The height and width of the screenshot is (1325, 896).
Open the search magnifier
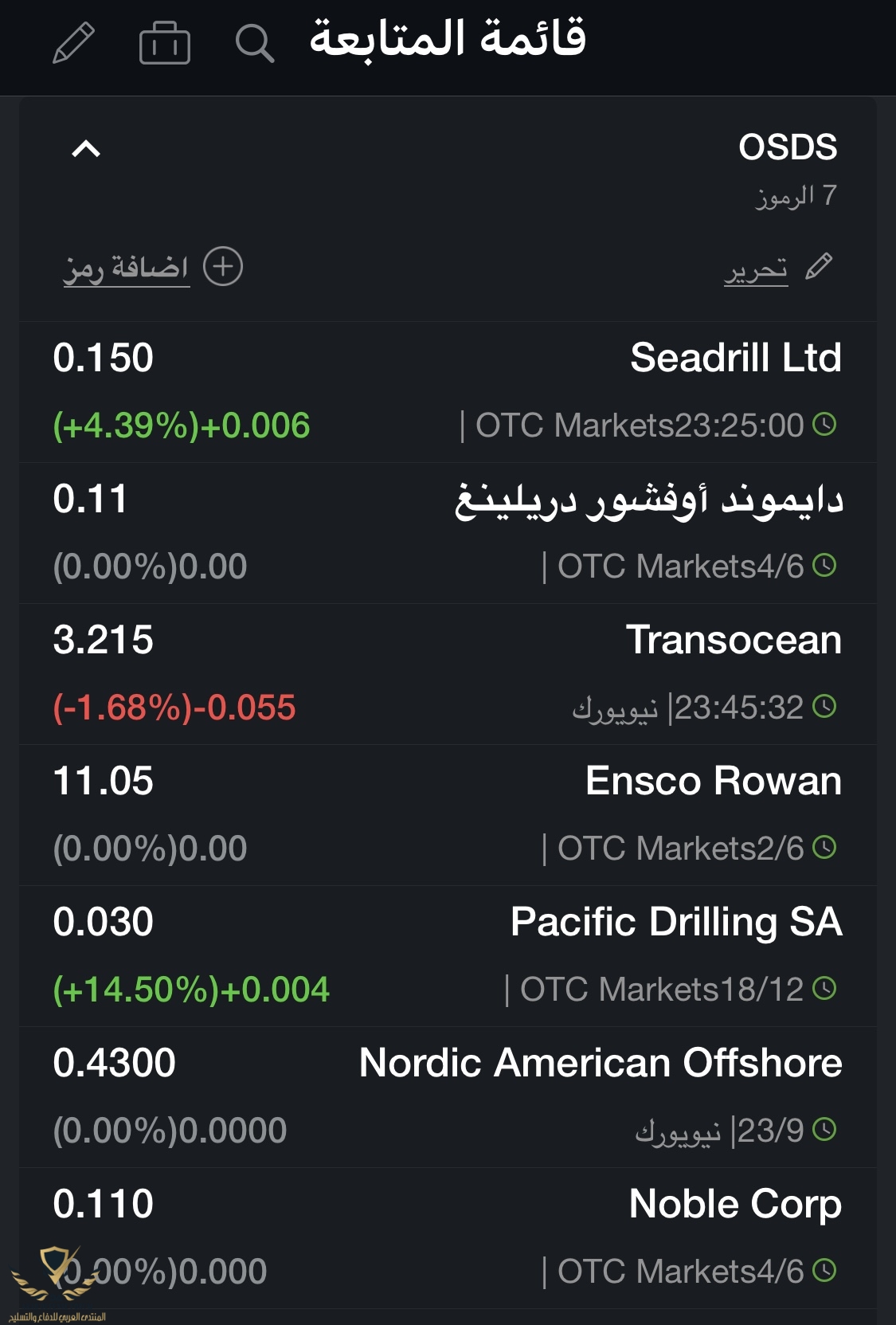(x=254, y=43)
